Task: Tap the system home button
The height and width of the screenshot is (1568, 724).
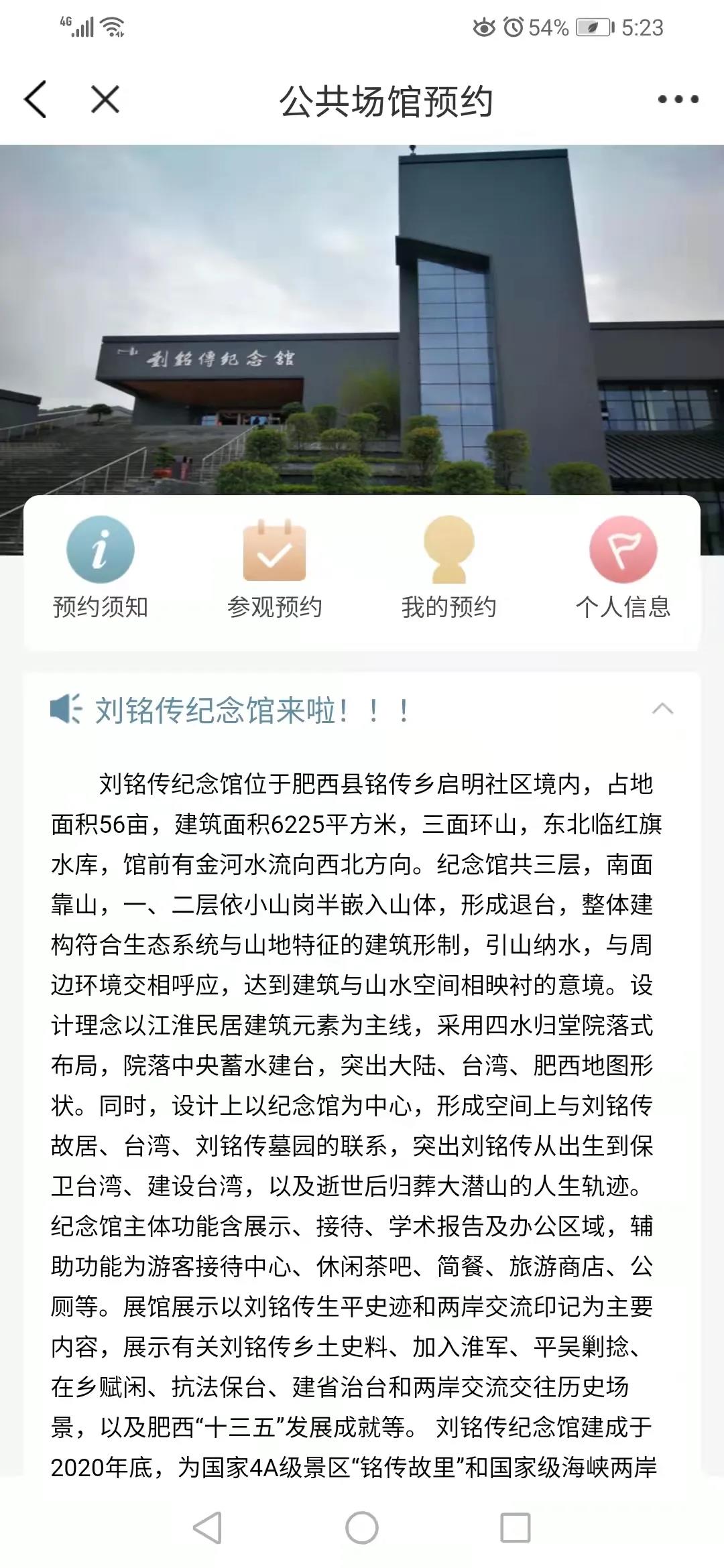Action: pyautogui.click(x=362, y=1528)
